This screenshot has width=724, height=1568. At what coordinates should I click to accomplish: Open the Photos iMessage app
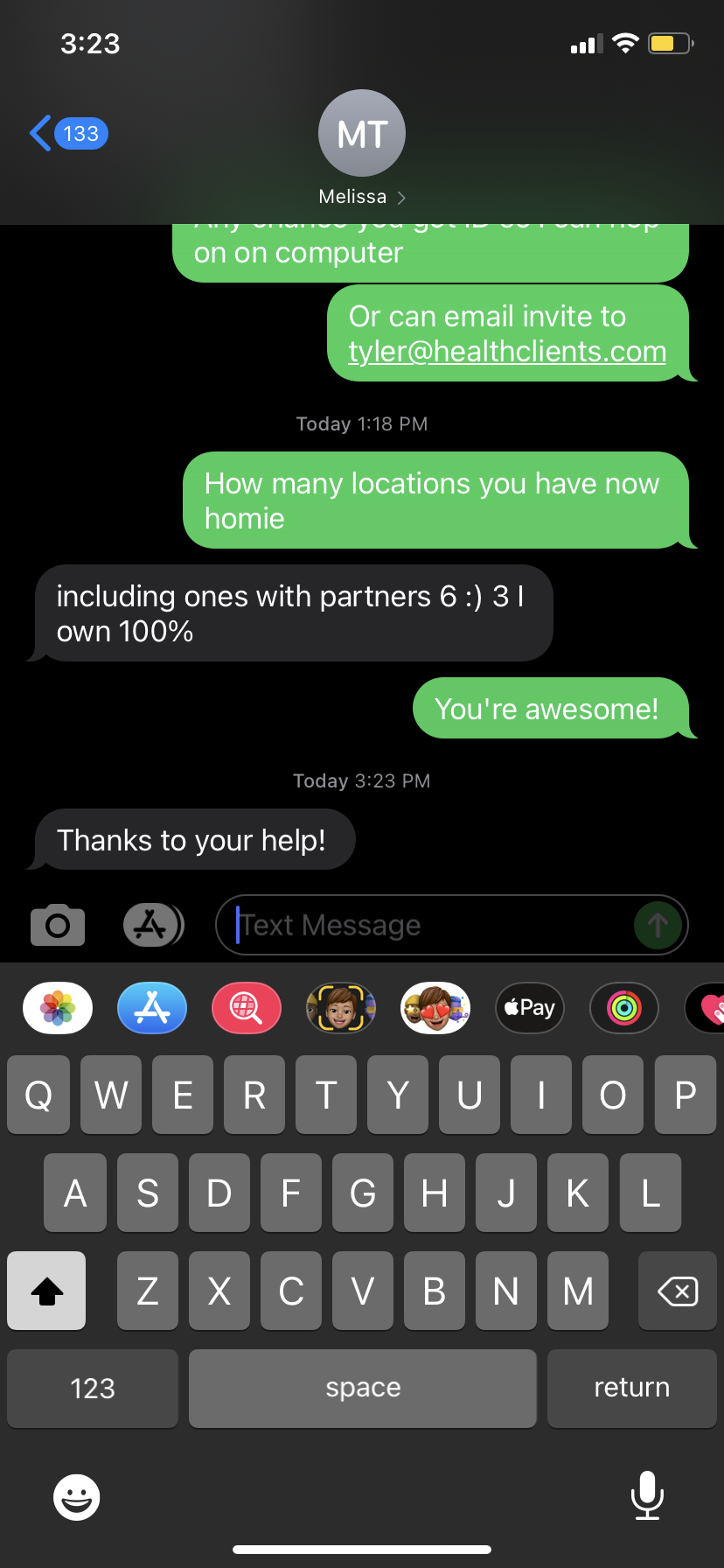[58, 1008]
